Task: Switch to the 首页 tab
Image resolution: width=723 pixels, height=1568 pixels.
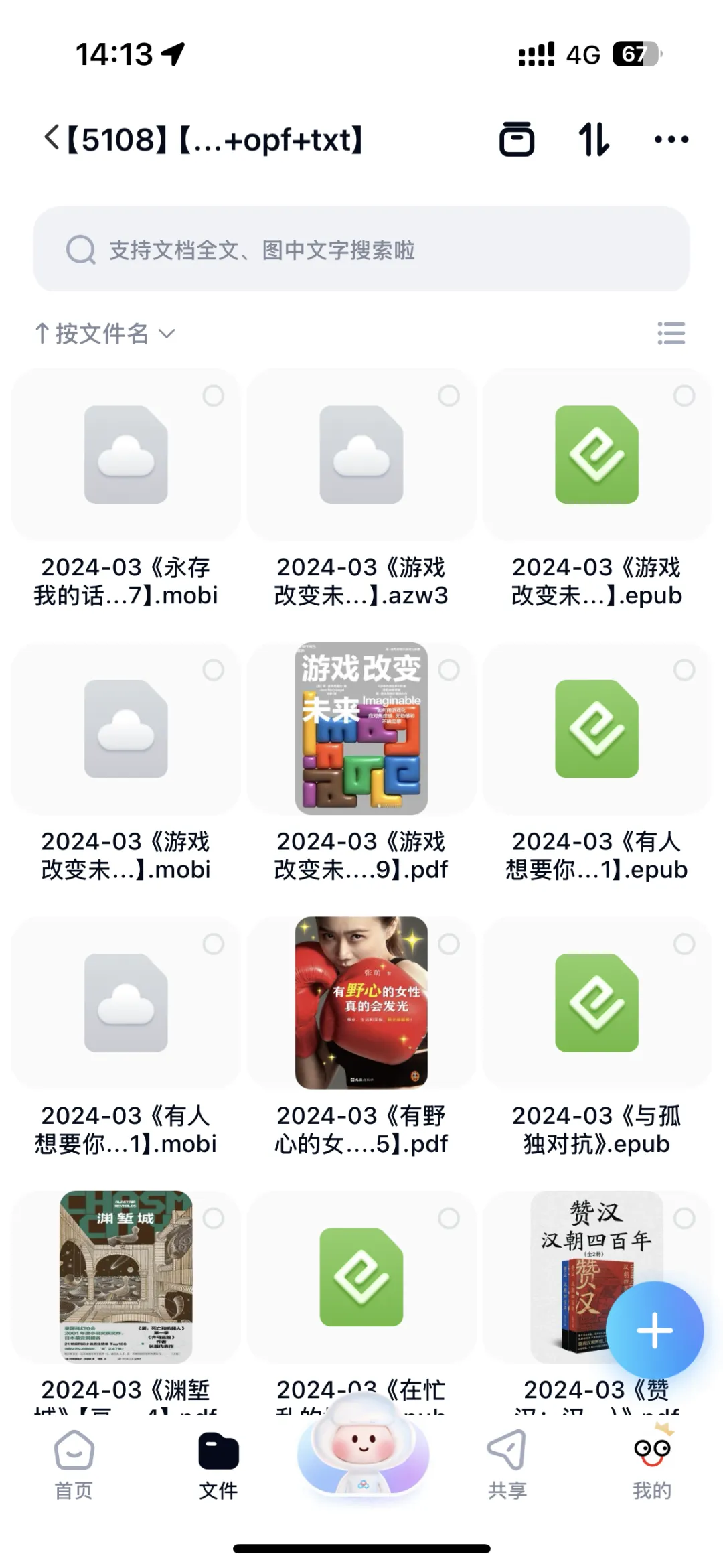Action: click(74, 1464)
